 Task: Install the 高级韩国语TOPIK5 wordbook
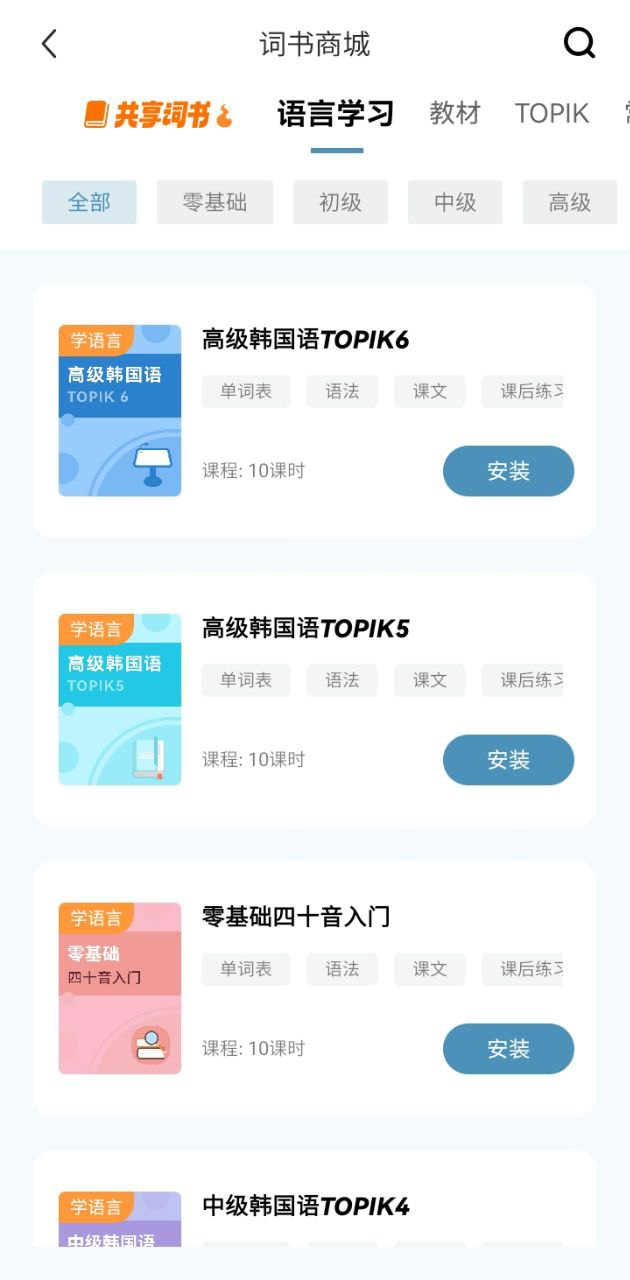[x=508, y=760]
